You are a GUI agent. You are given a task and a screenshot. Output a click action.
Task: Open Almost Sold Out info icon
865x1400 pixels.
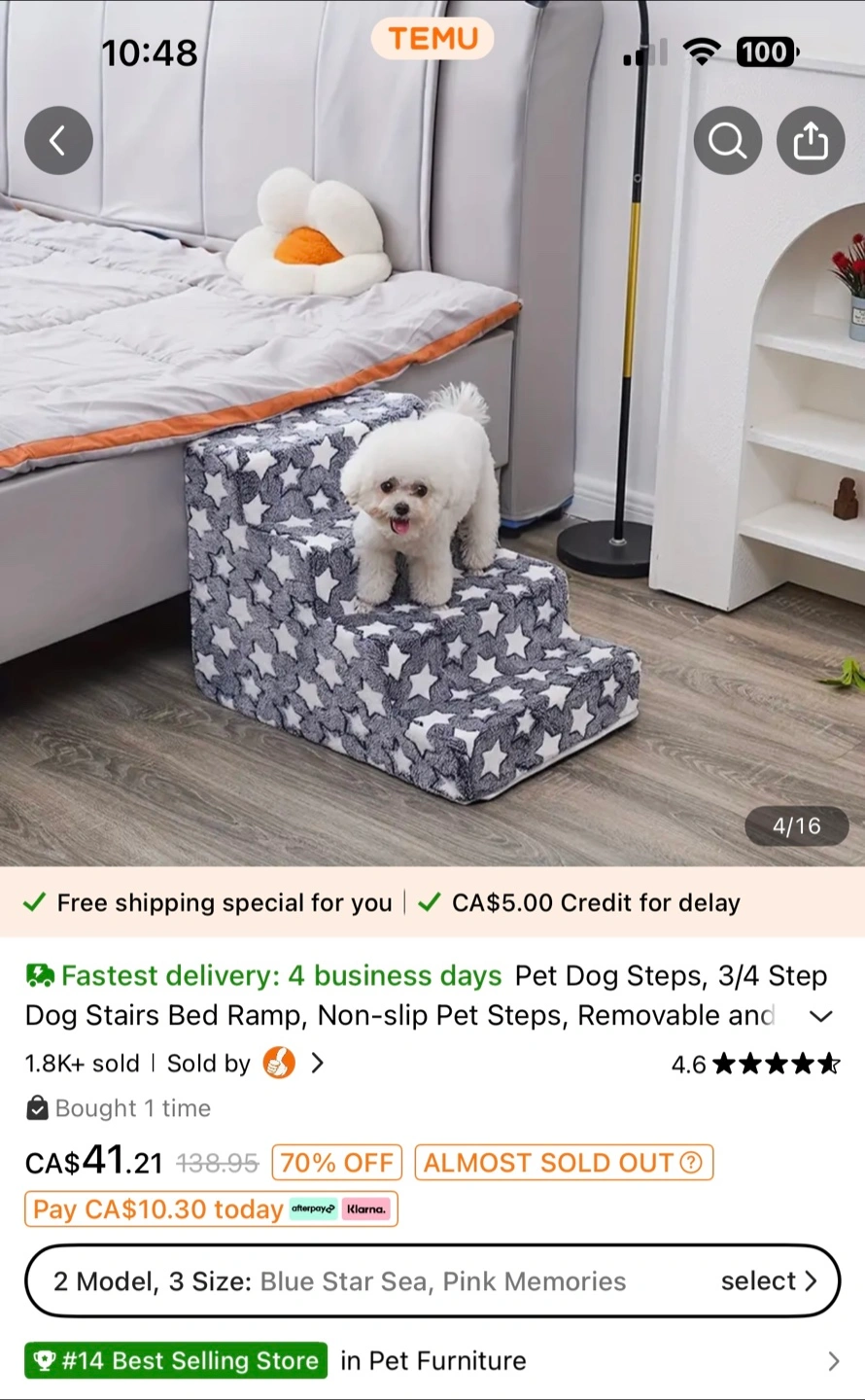pyautogui.click(x=691, y=1163)
